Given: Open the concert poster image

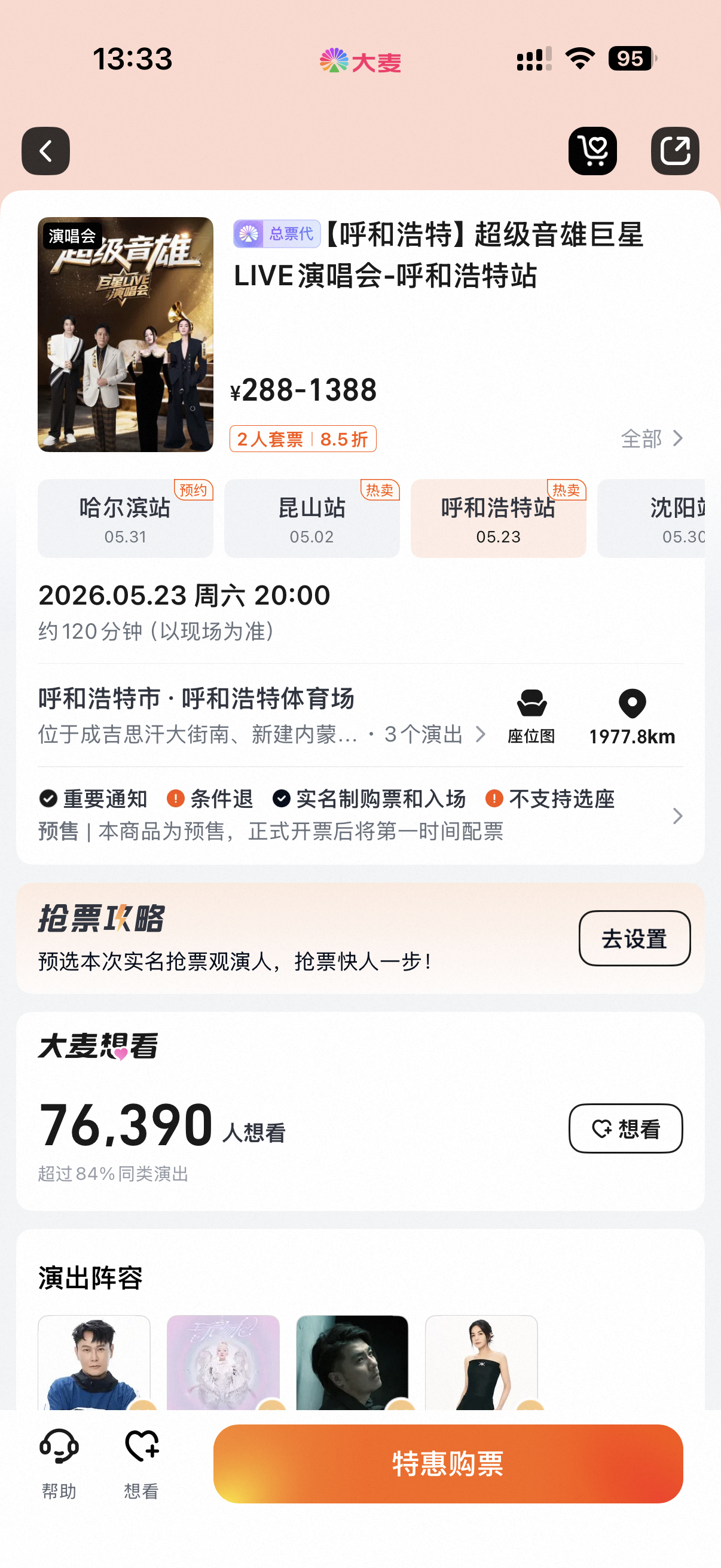Looking at the screenshot, I should tap(126, 334).
